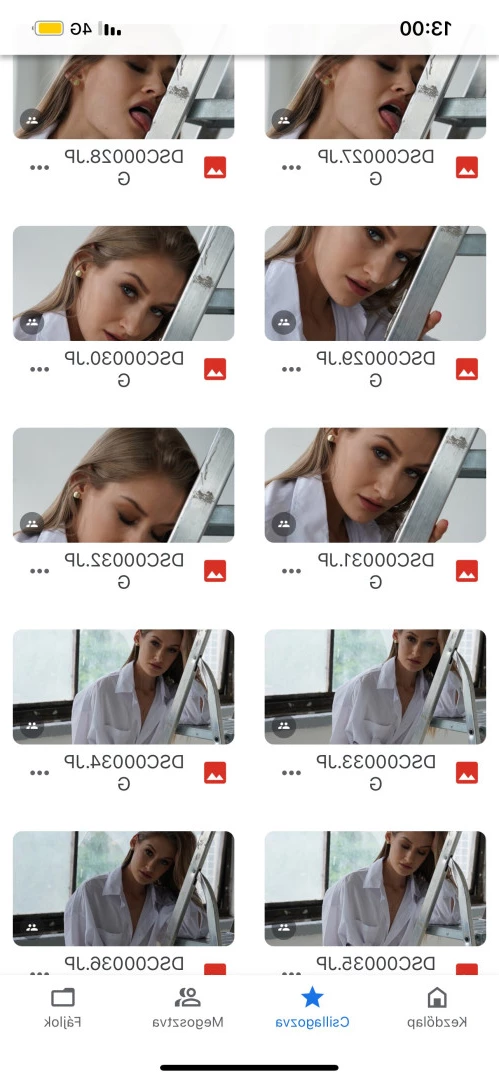Open the DSC00029.JPG photo
The height and width of the screenshot is (1080, 499).
375,283
